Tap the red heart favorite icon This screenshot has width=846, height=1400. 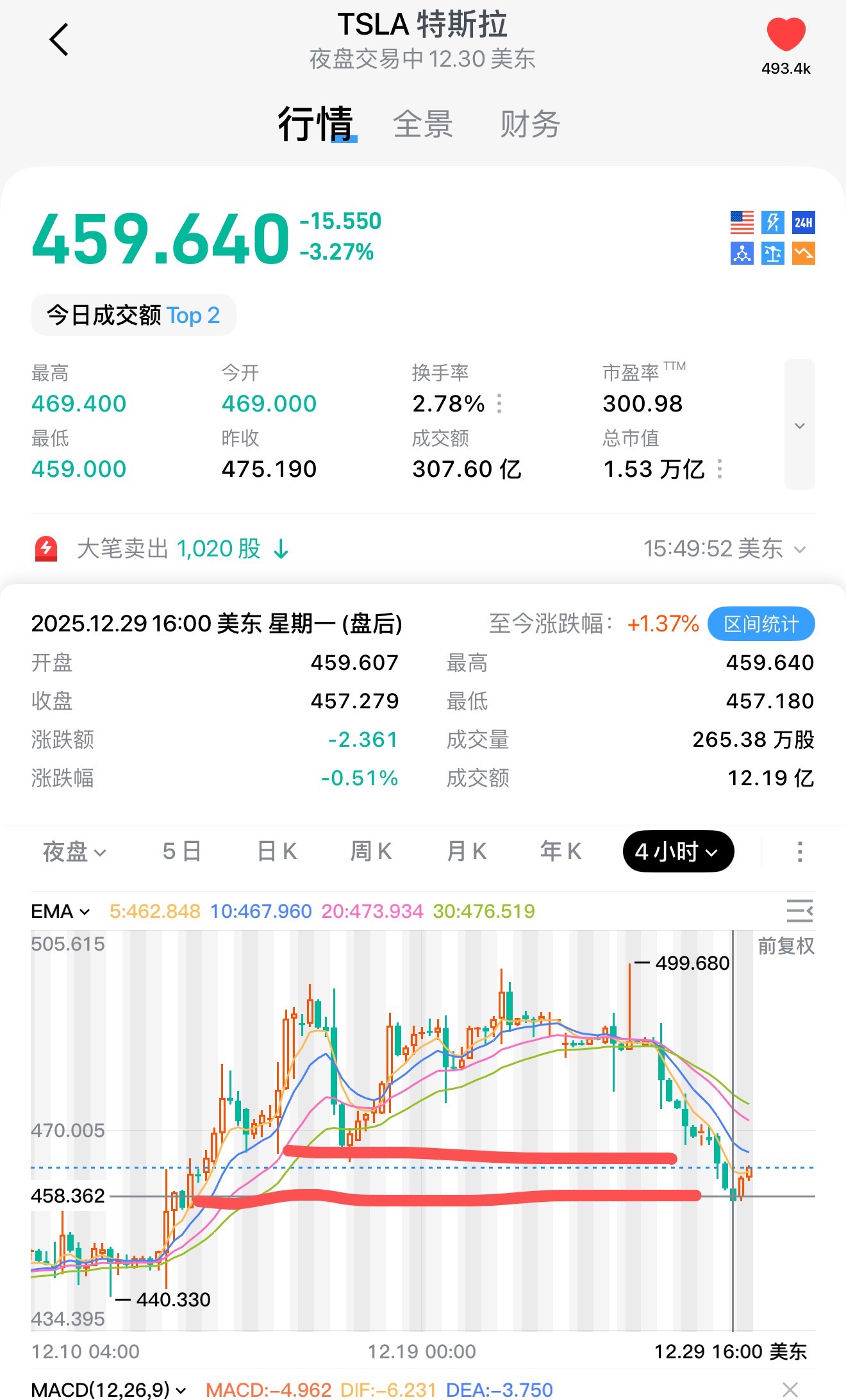click(786, 35)
